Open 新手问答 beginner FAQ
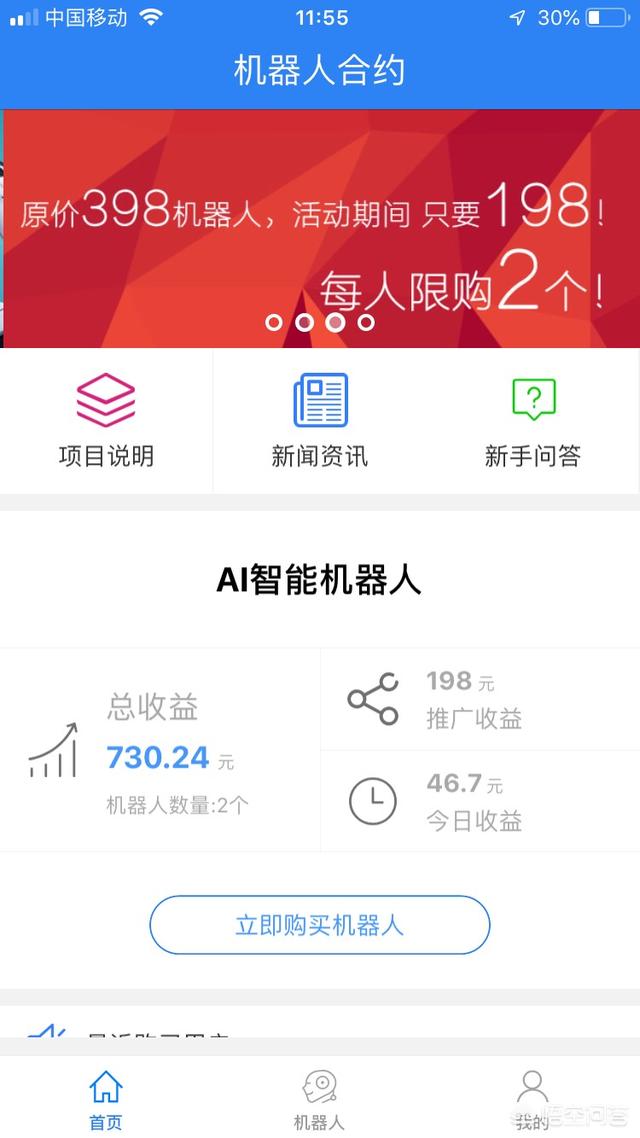This screenshot has width=640, height=1138. (x=532, y=420)
